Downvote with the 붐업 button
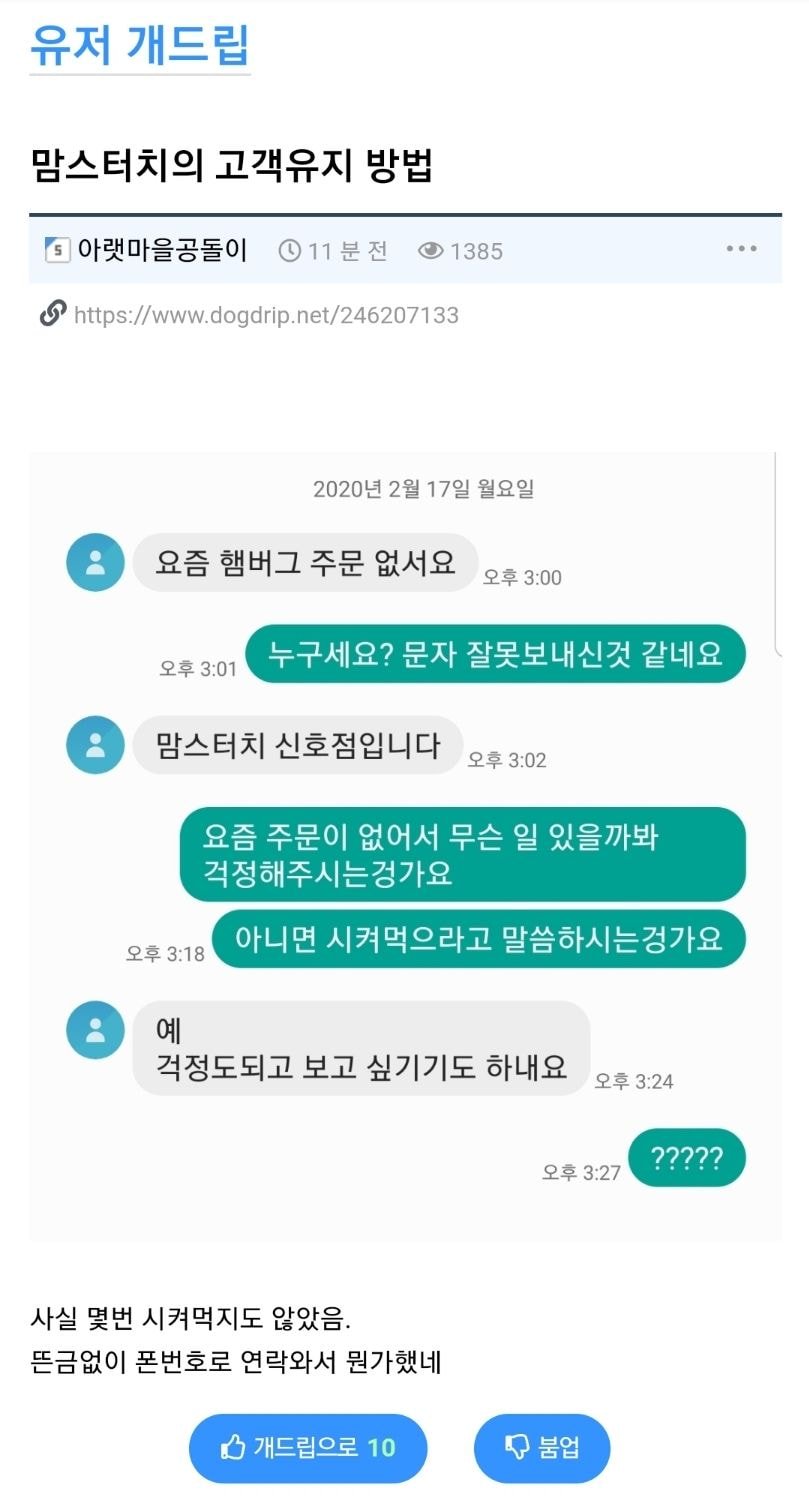Image resolution: width=809 pixels, height=1500 pixels. coord(542,1447)
